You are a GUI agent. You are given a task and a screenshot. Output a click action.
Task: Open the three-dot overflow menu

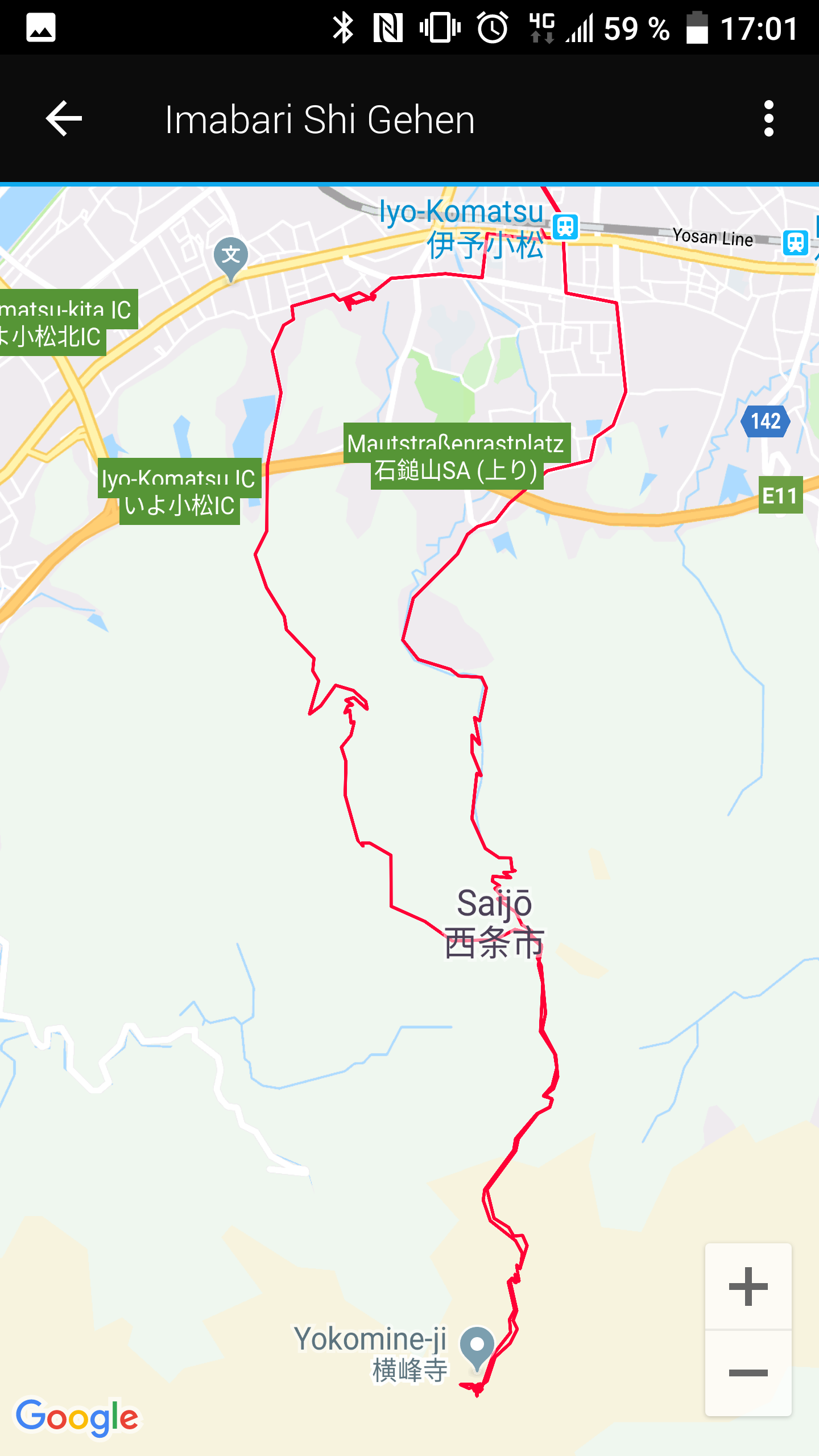coord(769,118)
